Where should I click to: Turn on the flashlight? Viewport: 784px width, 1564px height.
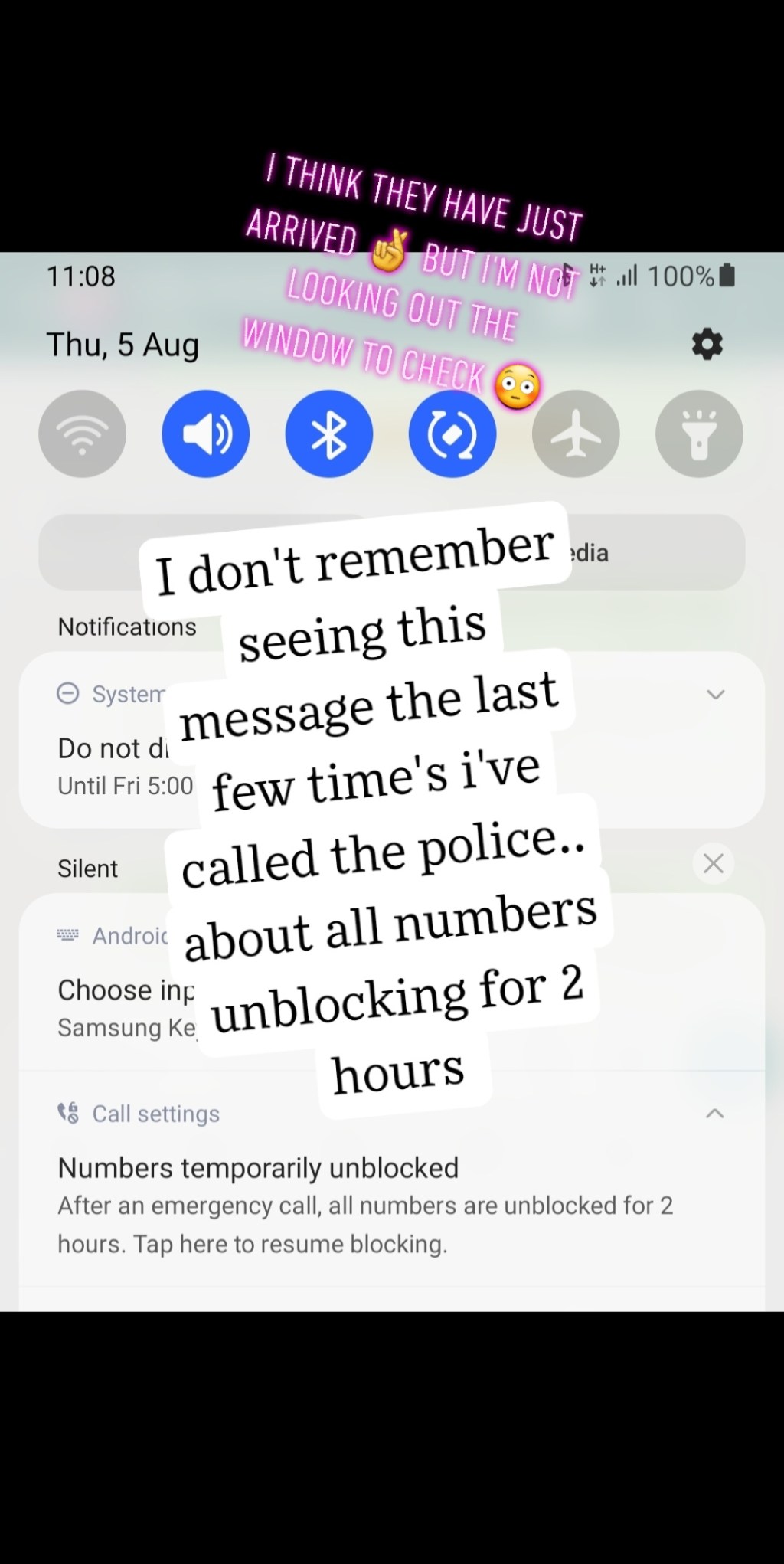699,433
